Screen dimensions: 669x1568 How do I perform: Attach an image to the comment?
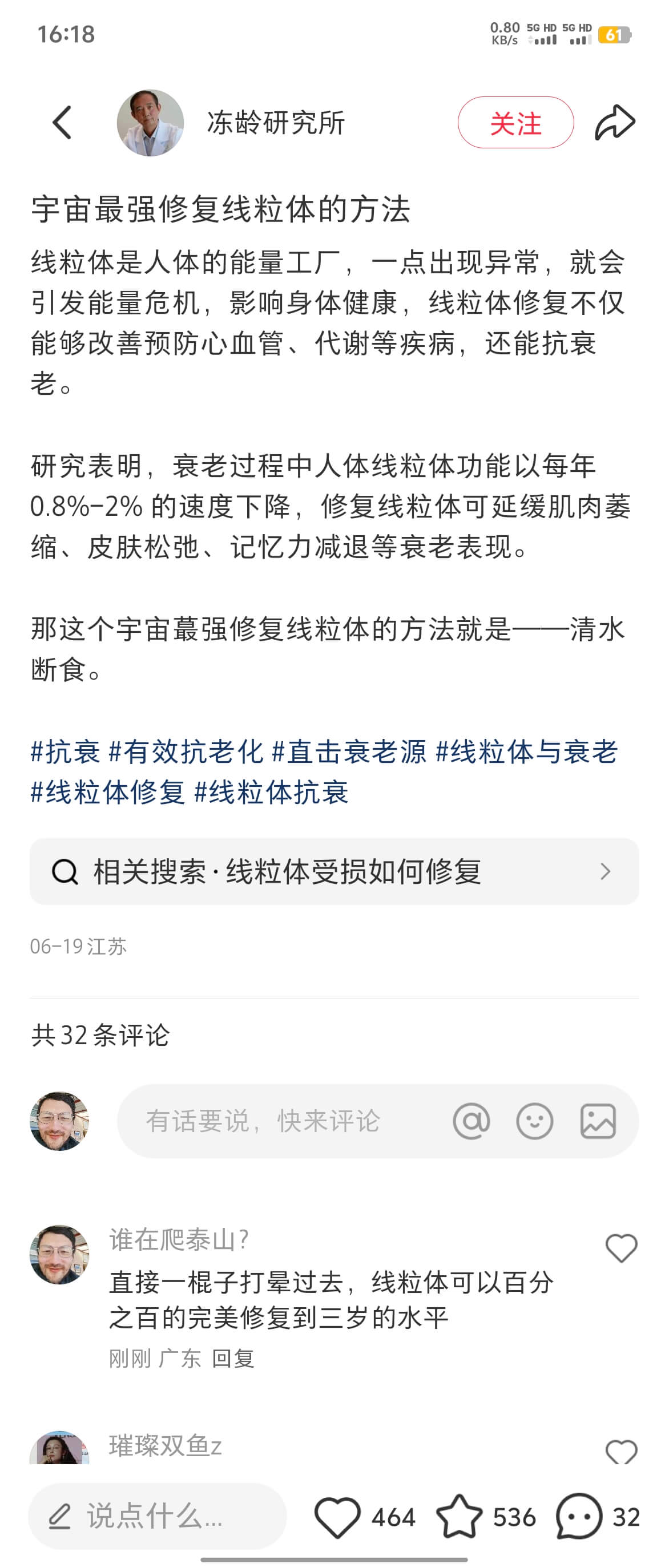598,1121
